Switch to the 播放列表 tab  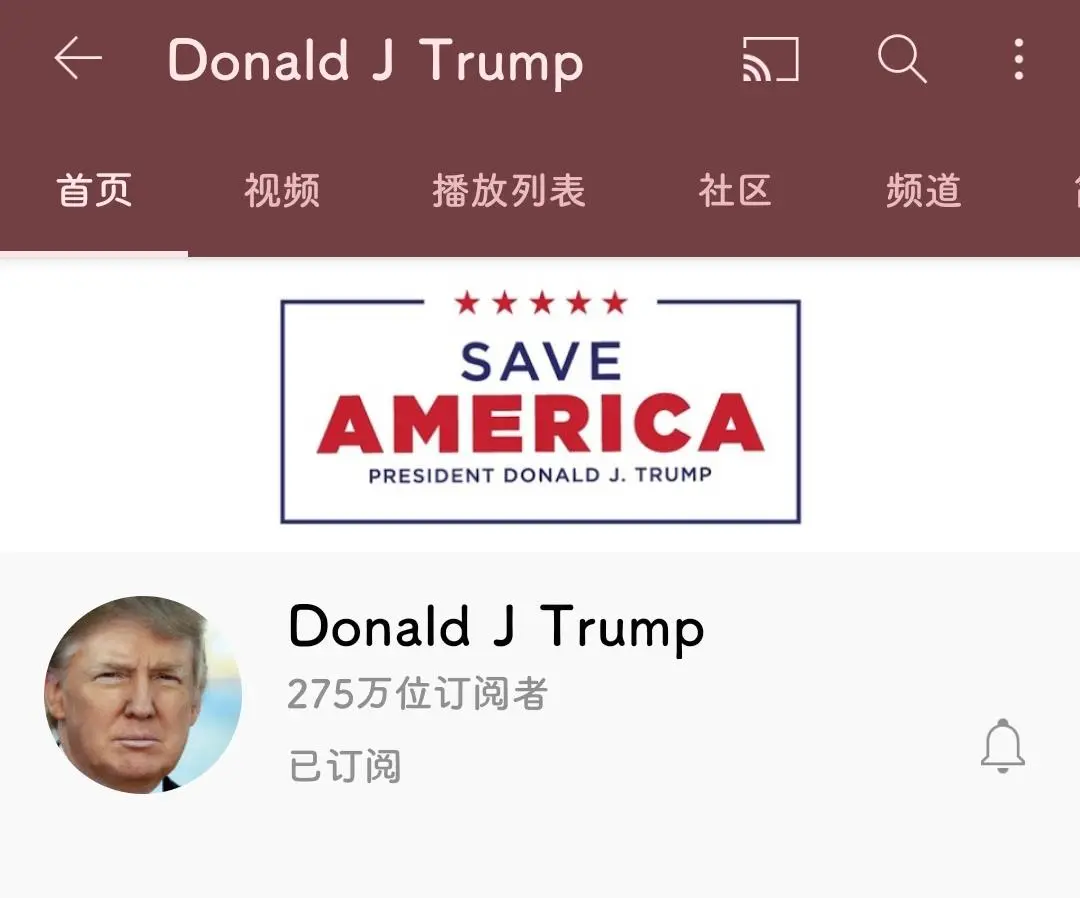[x=508, y=190]
